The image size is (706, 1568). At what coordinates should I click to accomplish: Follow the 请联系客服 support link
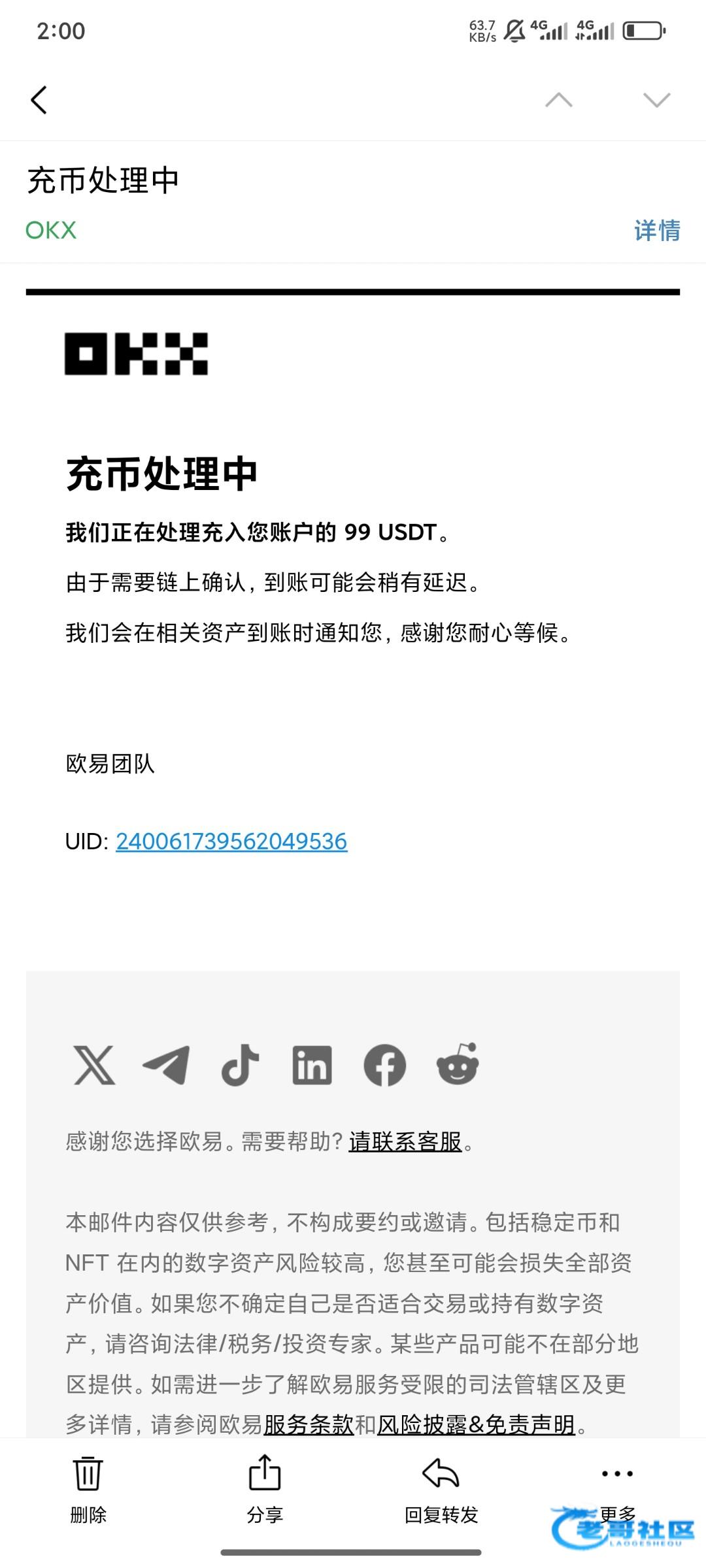pos(405,1142)
